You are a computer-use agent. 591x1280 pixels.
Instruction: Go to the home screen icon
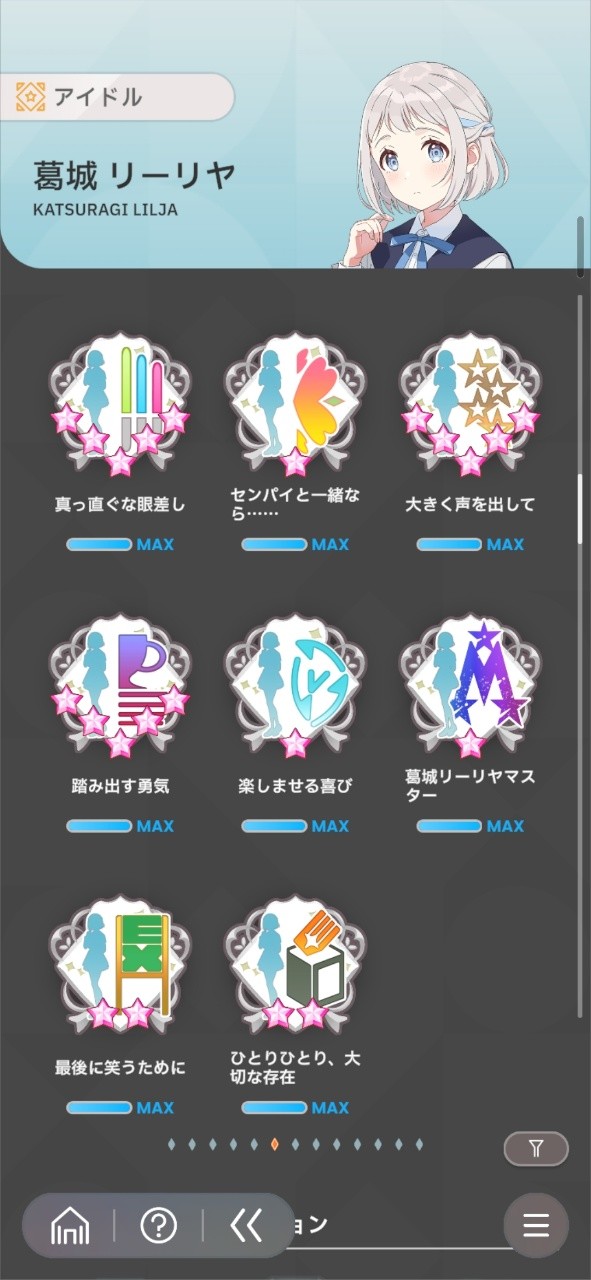pos(70,1225)
